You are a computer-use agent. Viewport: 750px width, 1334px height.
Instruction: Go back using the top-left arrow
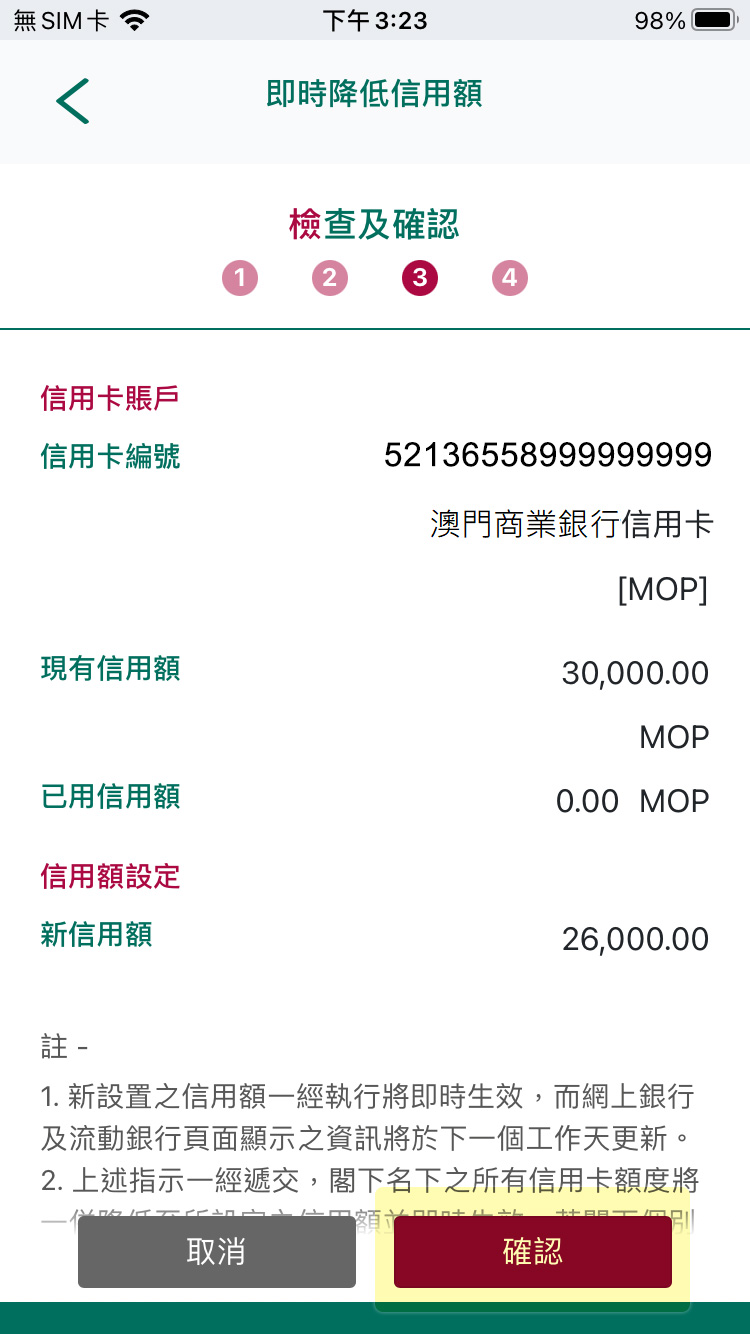[x=72, y=101]
